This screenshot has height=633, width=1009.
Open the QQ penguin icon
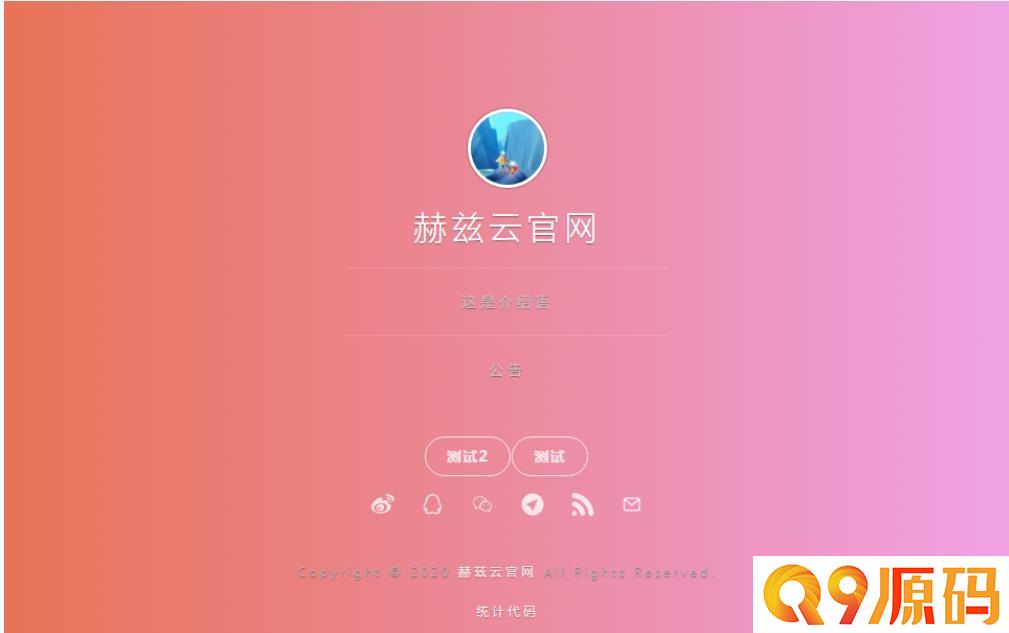coord(432,505)
